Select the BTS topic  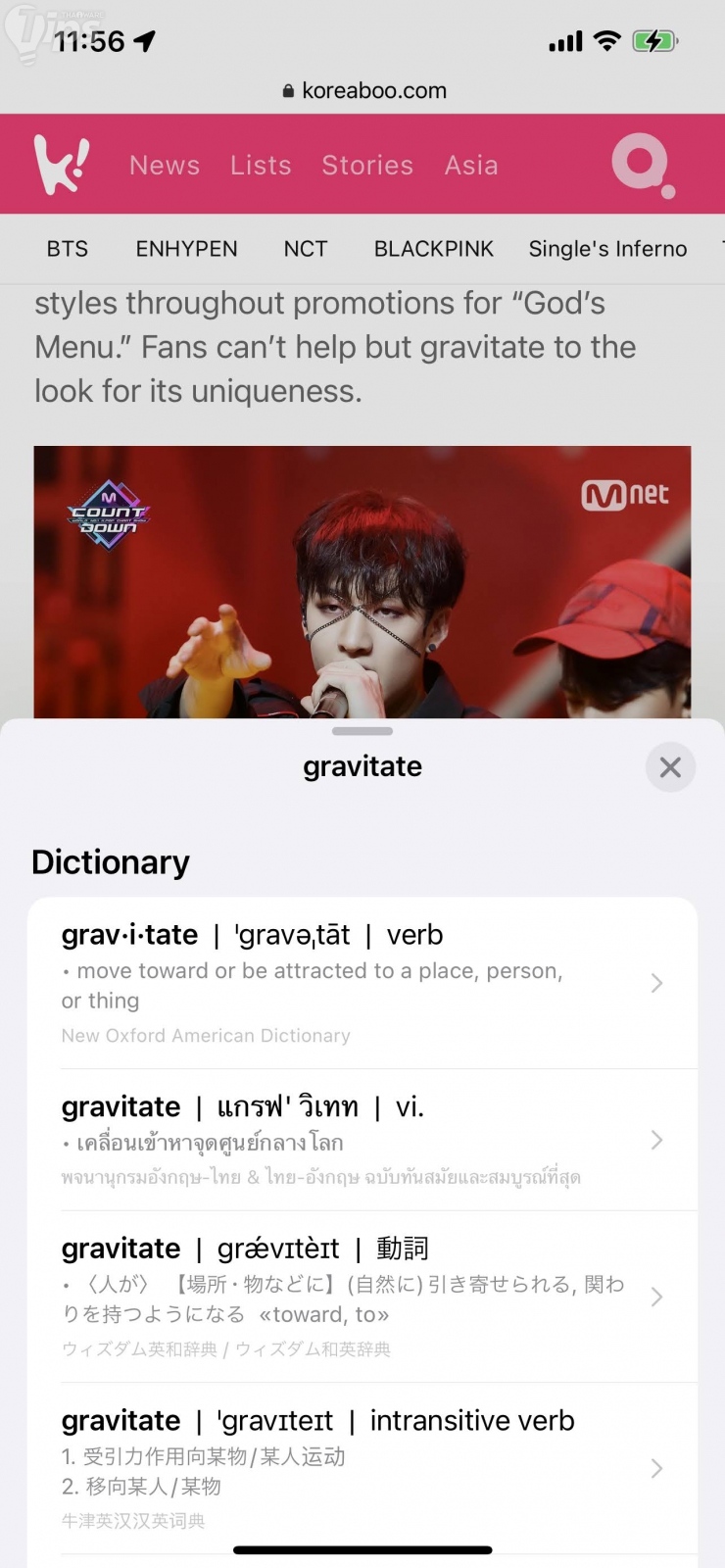click(68, 249)
